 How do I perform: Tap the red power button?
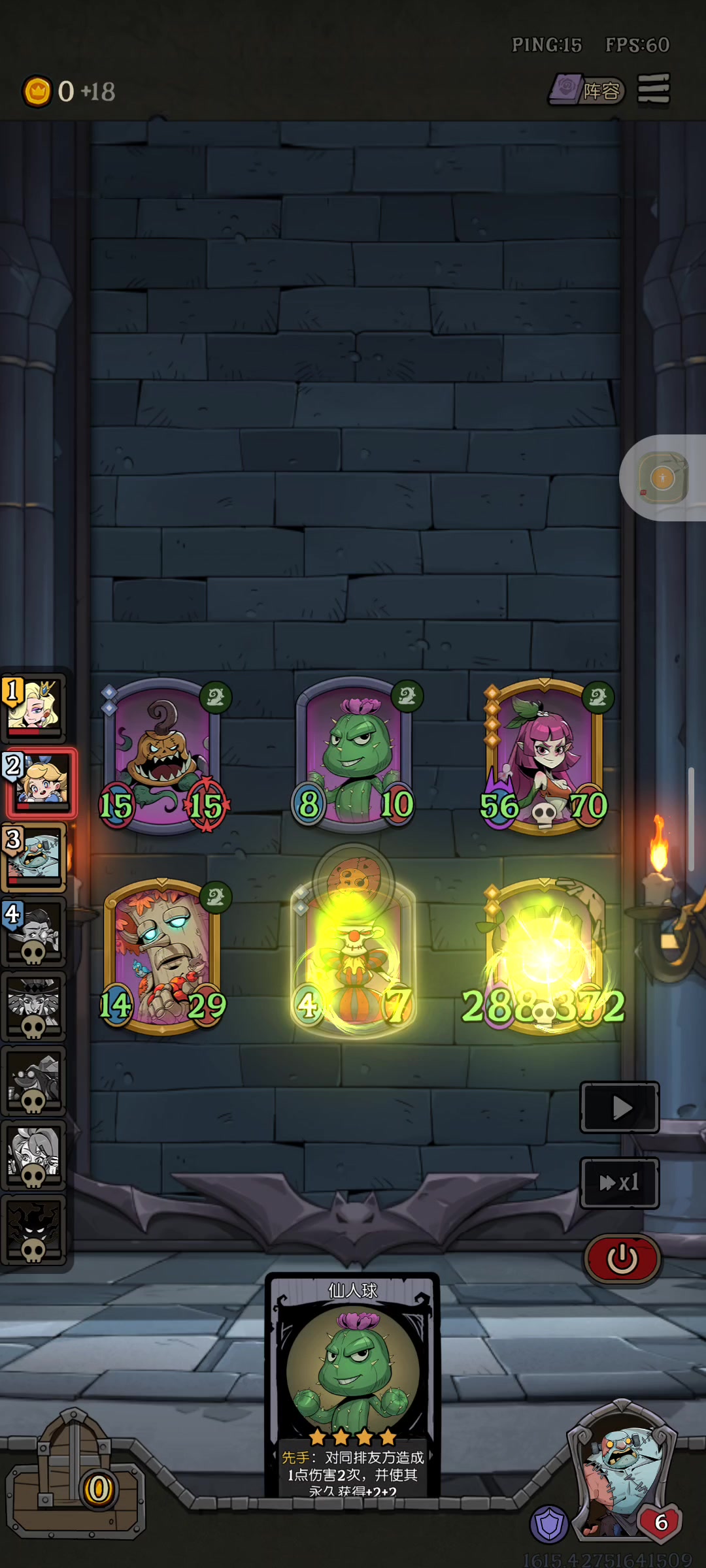pyautogui.click(x=622, y=1258)
